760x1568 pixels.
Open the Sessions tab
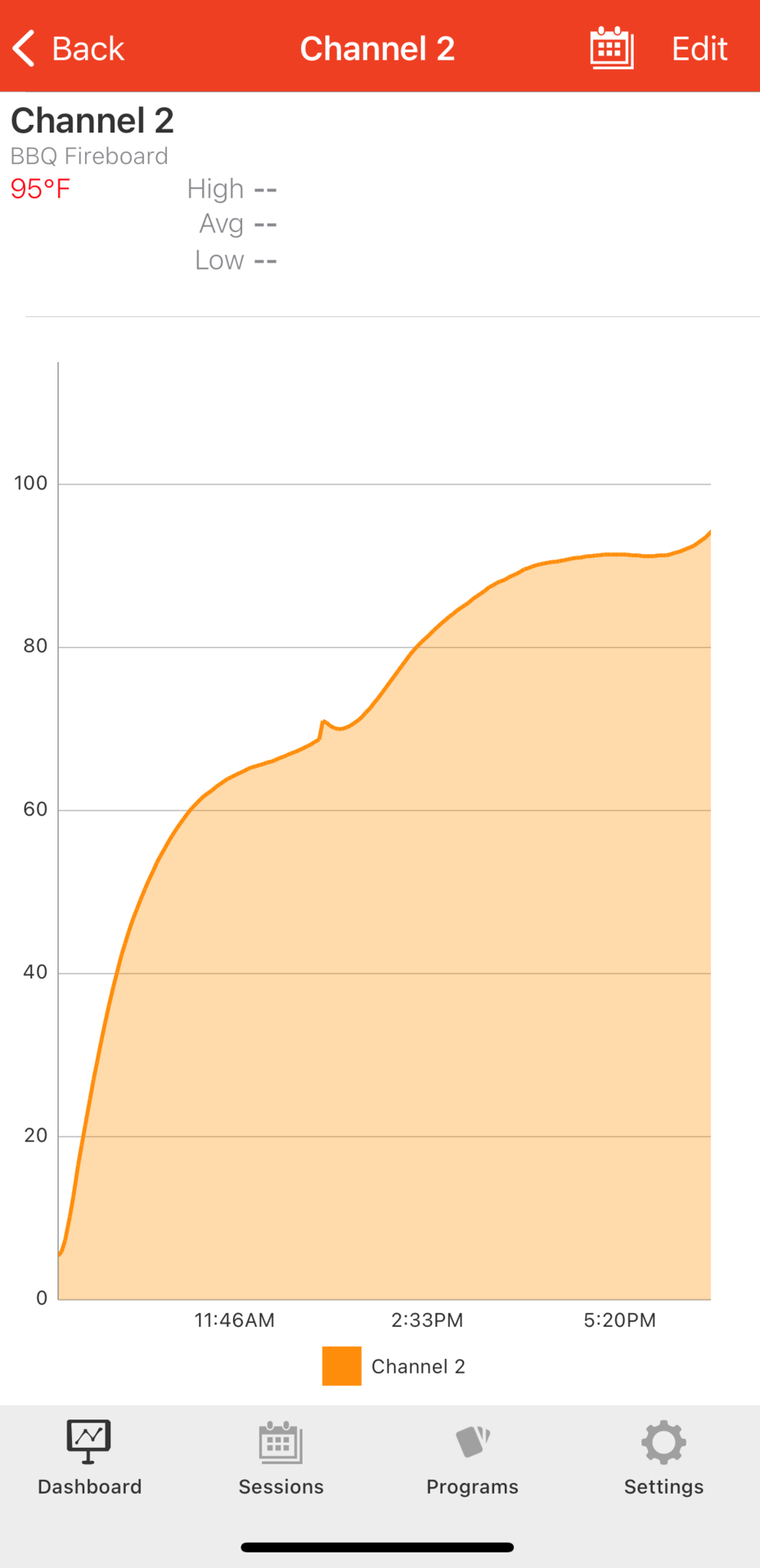(280, 1459)
